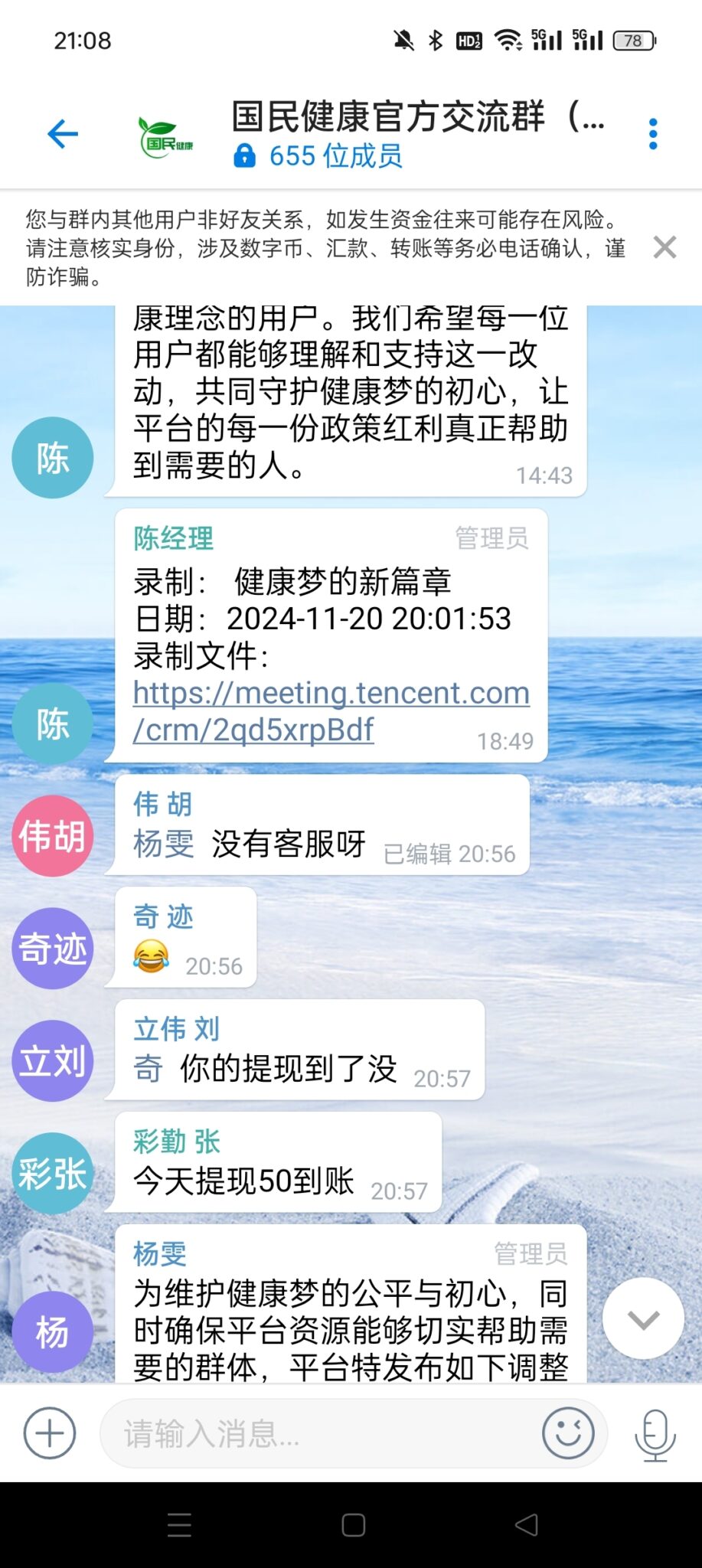Check the battery level indicator
This screenshot has width=702, height=1568.
[x=632, y=40]
